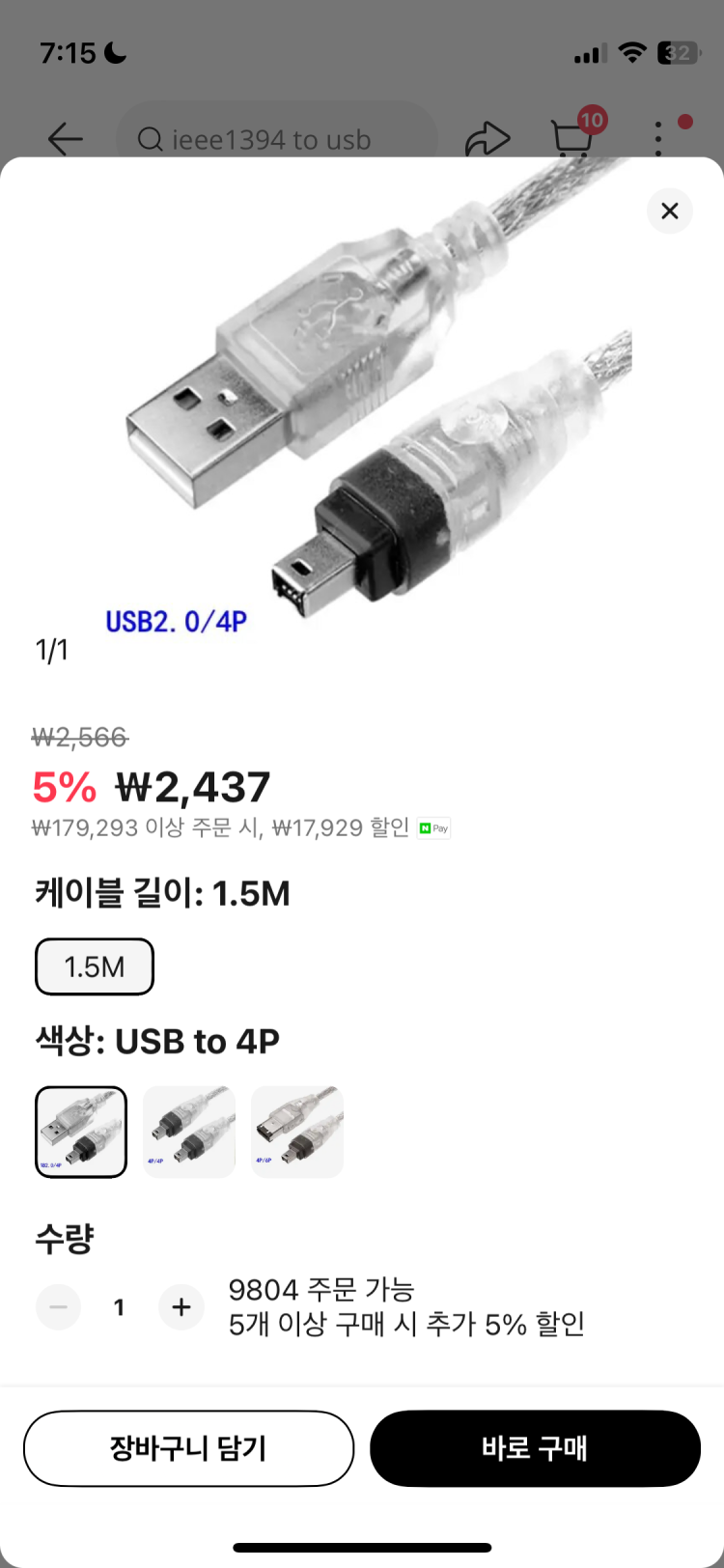Share this cable product listing
724x1568 pixels.
click(487, 138)
